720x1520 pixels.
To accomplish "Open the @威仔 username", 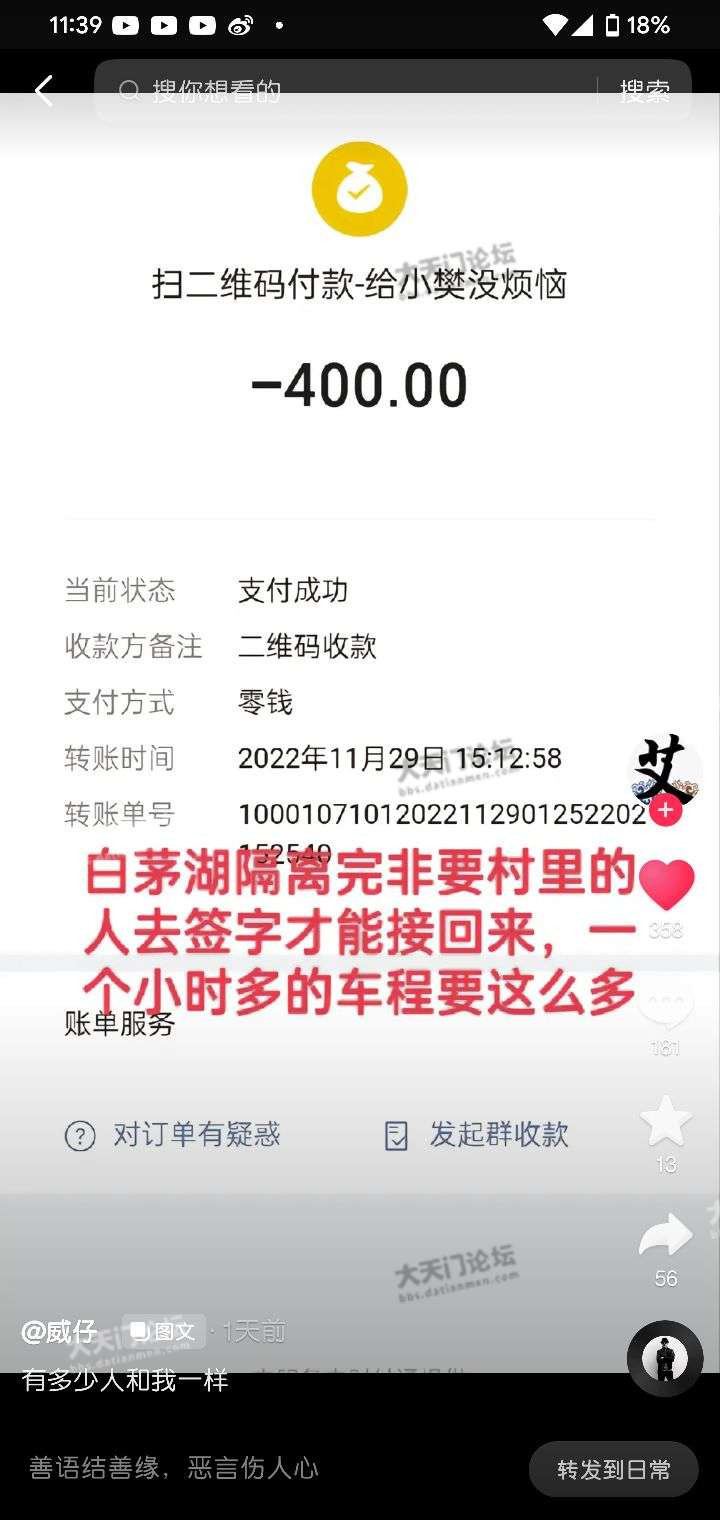I will 59,1331.
